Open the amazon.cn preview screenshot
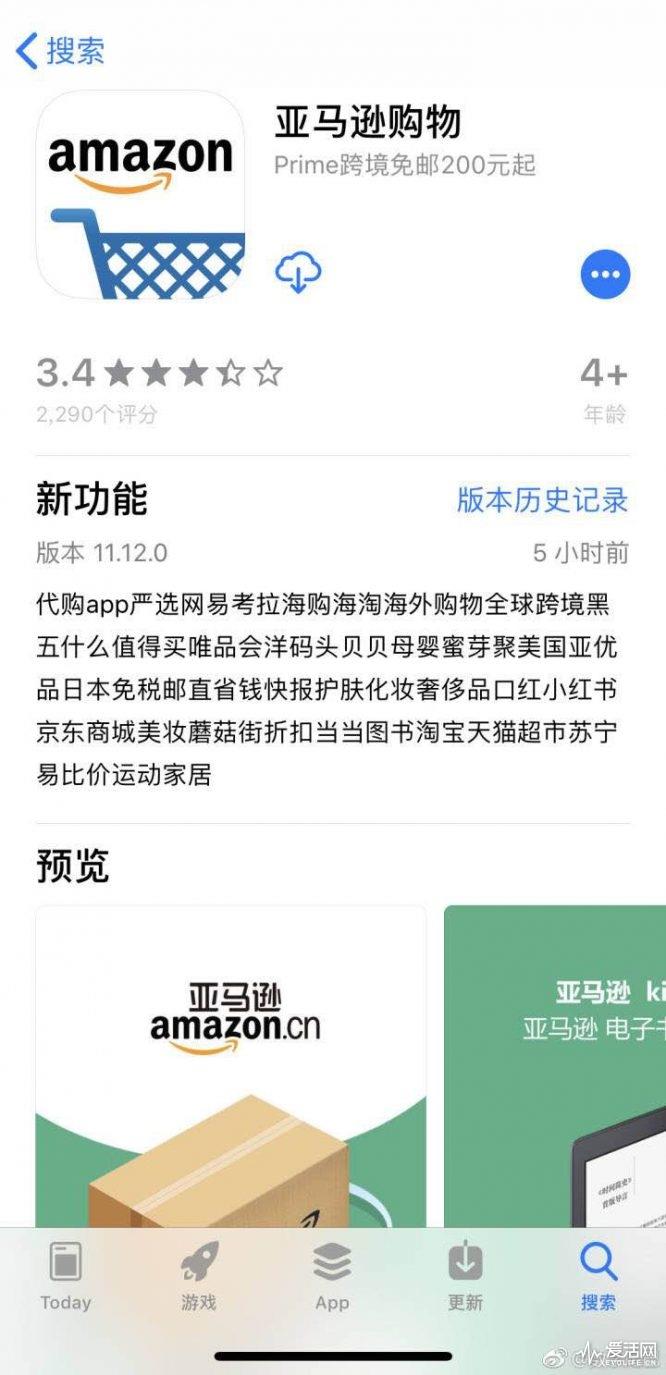 tap(231, 1065)
